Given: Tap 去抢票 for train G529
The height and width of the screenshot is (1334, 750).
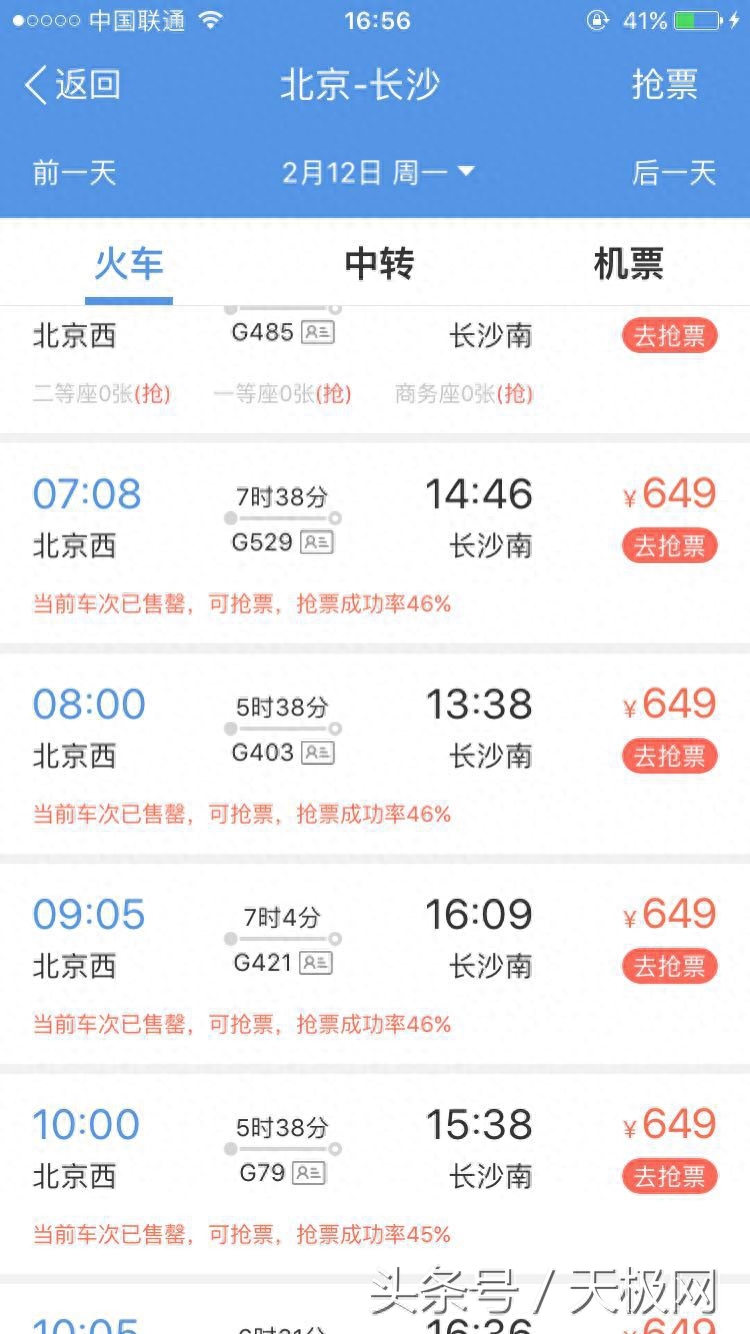Looking at the screenshot, I should click(x=669, y=546).
